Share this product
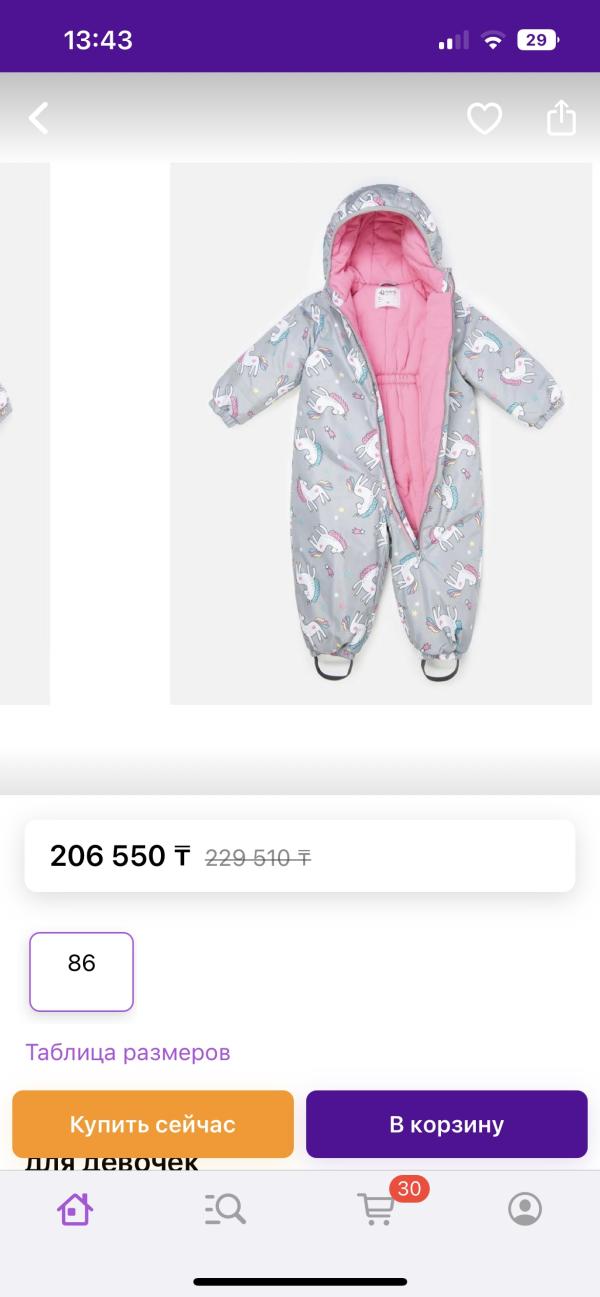600x1297 pixels. tap(562, 118)
